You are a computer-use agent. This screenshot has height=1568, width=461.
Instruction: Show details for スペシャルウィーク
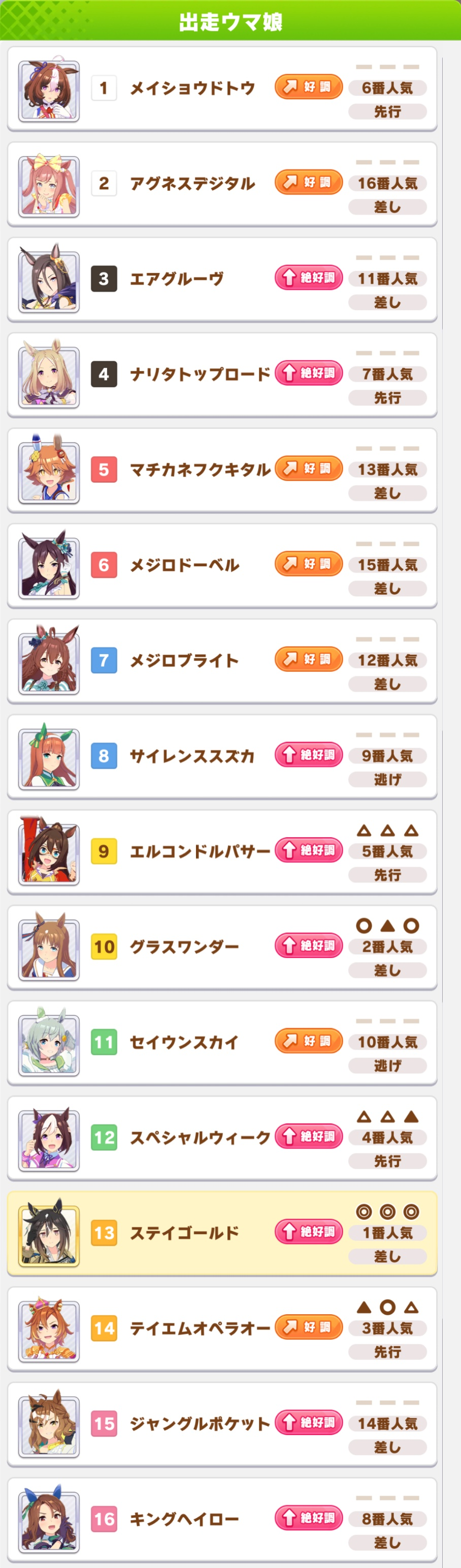(200, 1138)
